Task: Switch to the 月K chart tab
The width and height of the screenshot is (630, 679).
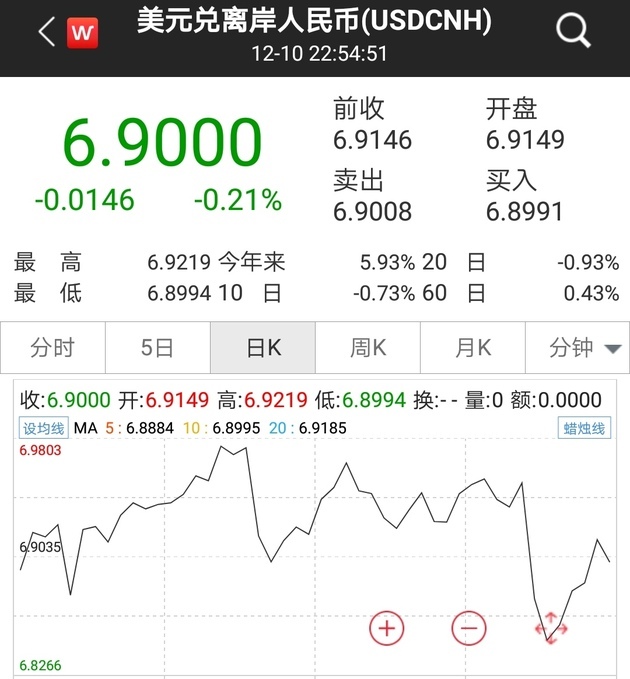Action: click(x=473, y=348)
